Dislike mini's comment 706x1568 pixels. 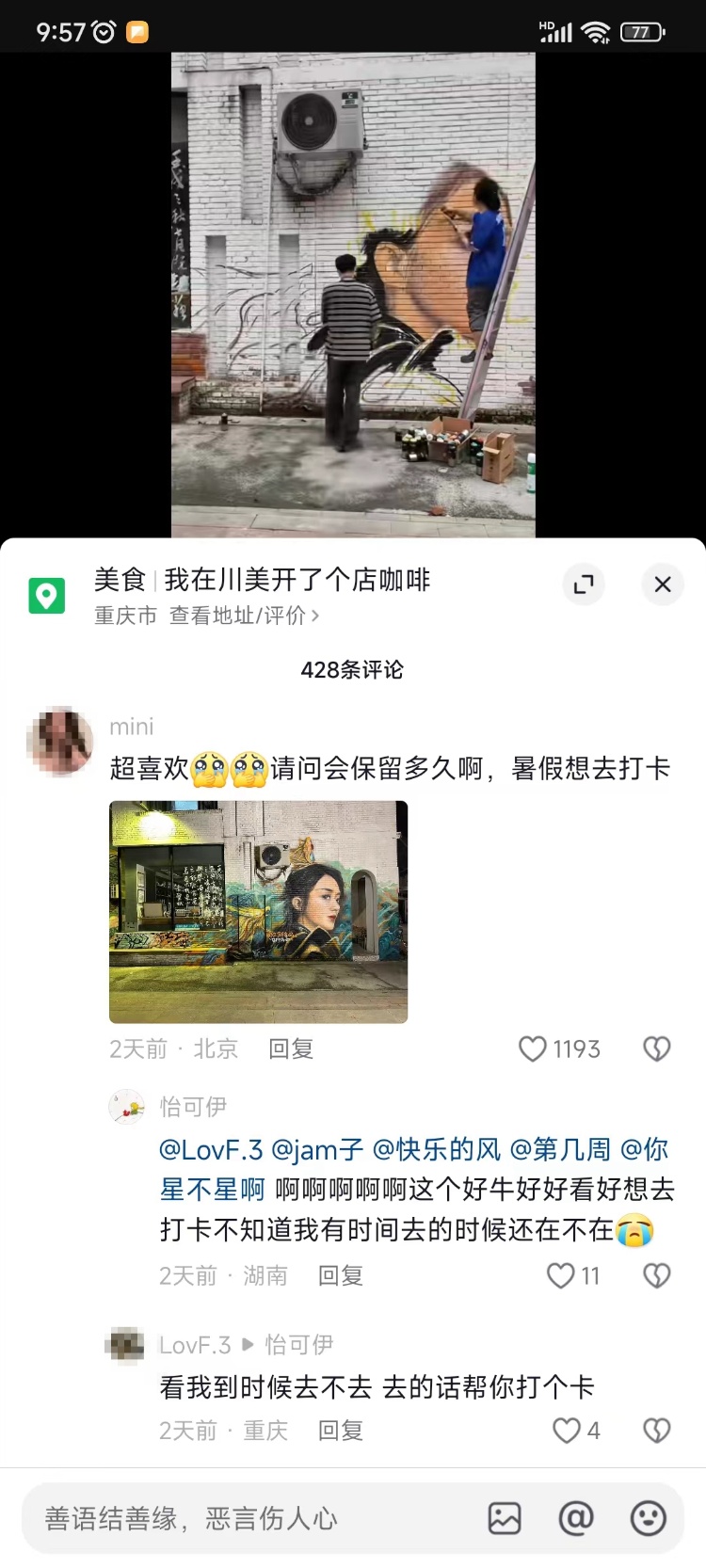click(656, 1048)
